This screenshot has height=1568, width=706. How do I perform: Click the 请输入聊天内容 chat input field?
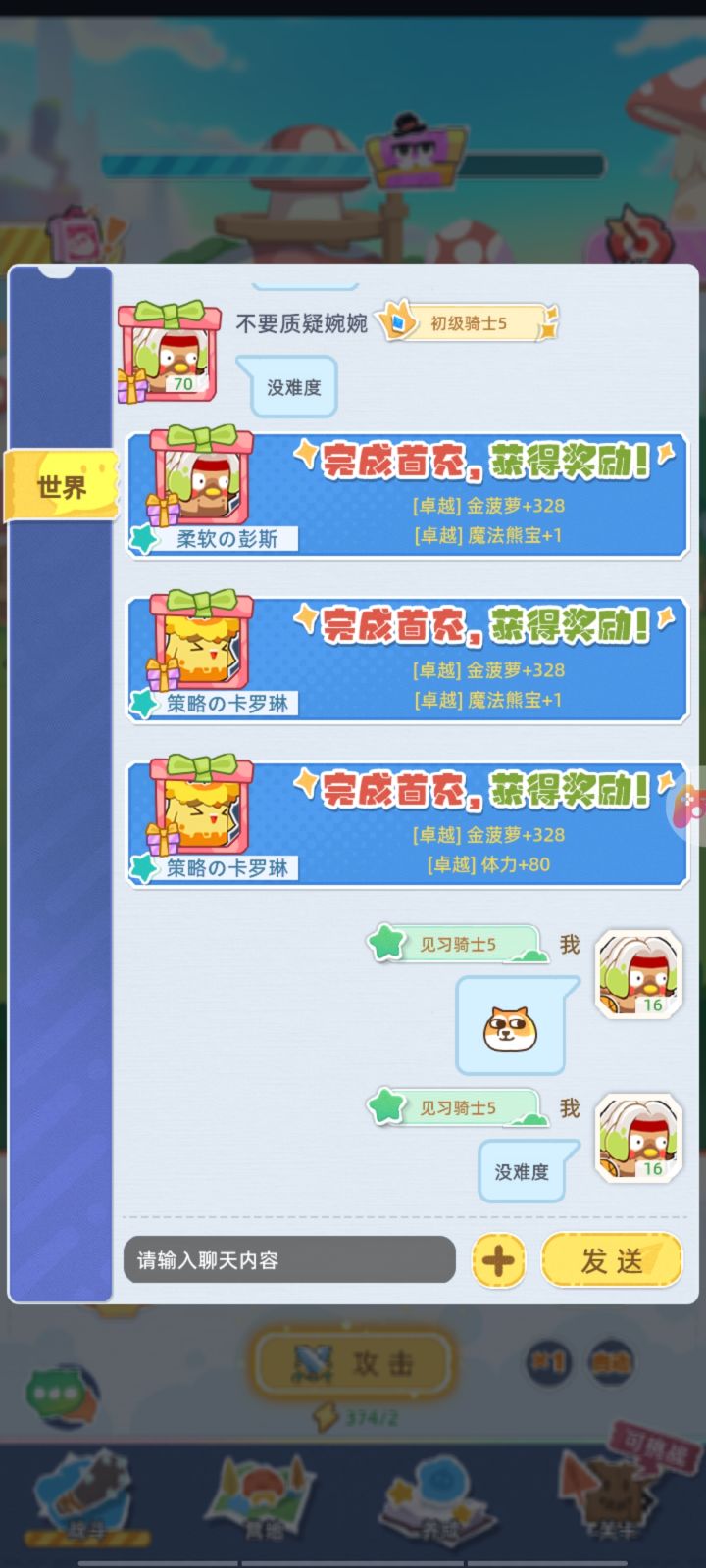tap(289, 1260)
